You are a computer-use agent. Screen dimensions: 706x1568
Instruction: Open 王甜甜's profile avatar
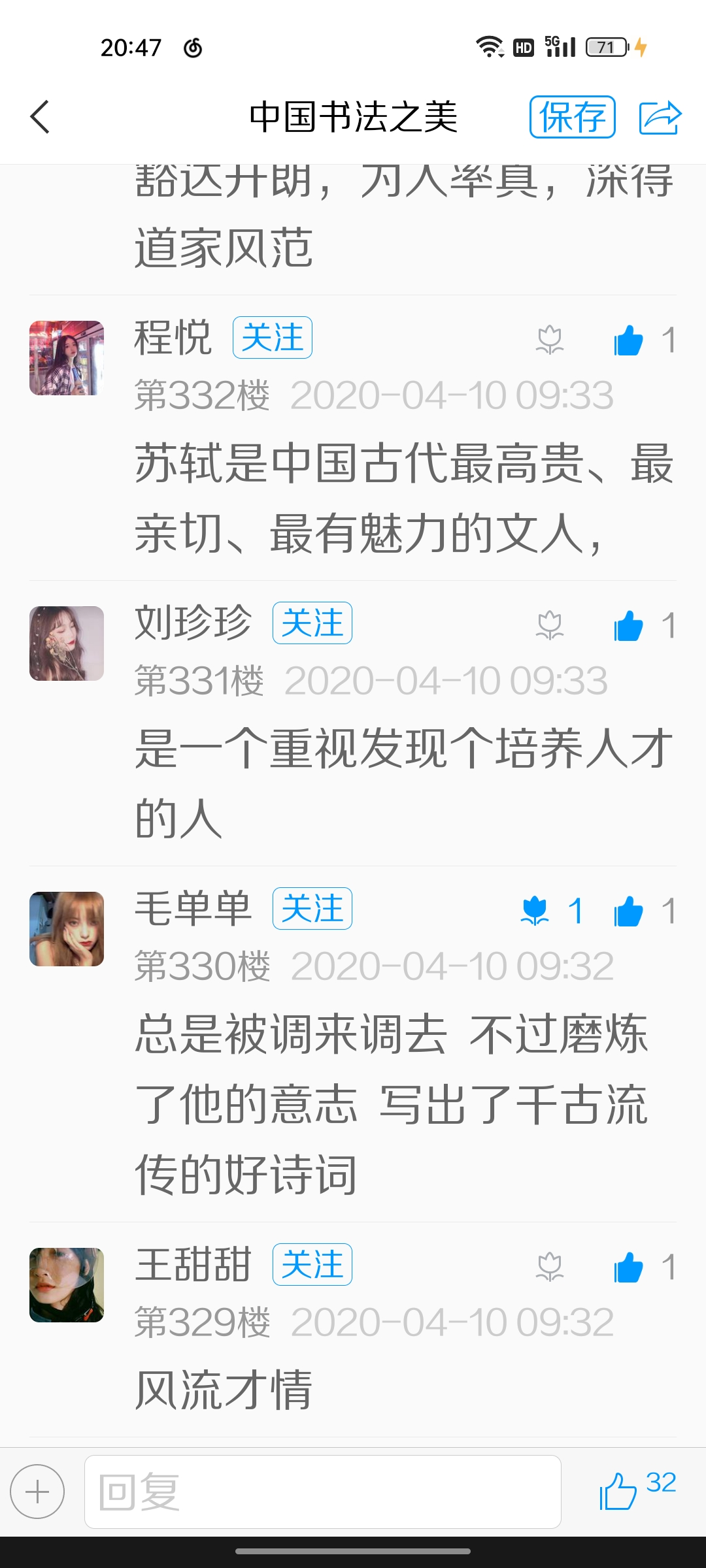click(67, 1285)
